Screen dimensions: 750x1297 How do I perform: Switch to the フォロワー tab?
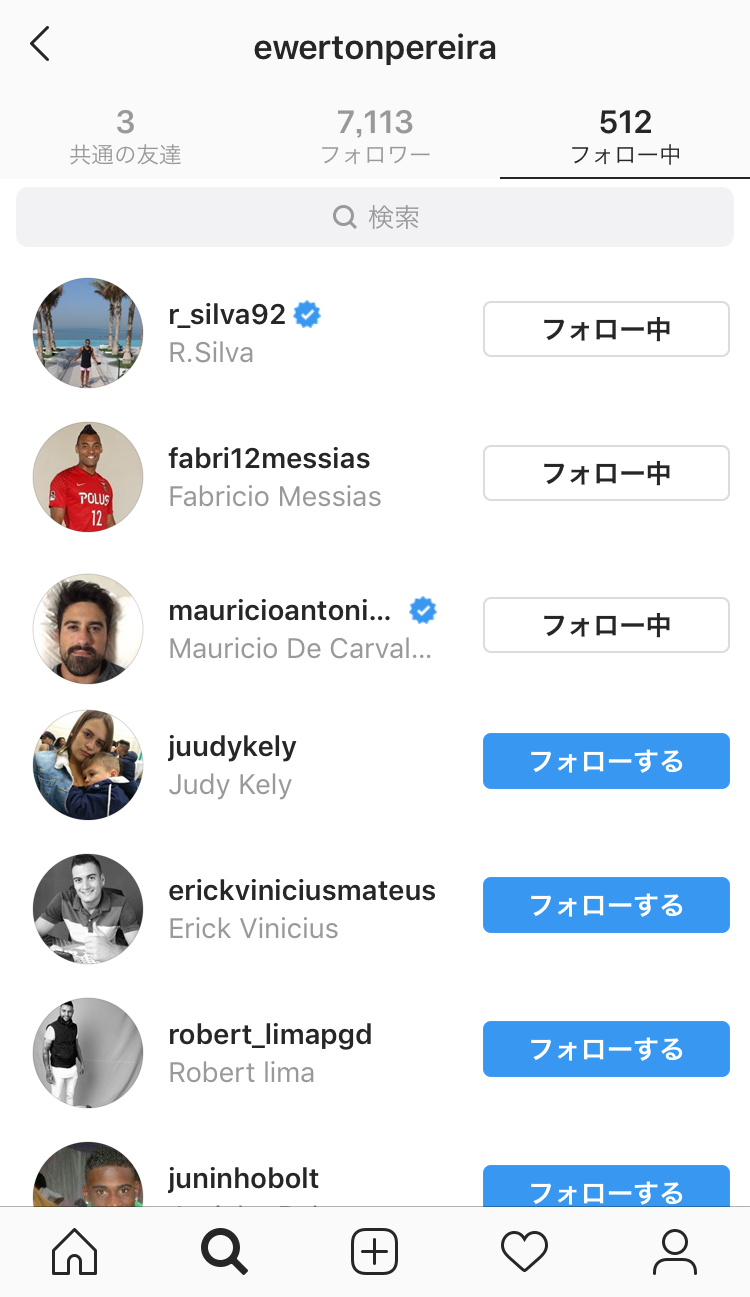click(x=375, y=138)
